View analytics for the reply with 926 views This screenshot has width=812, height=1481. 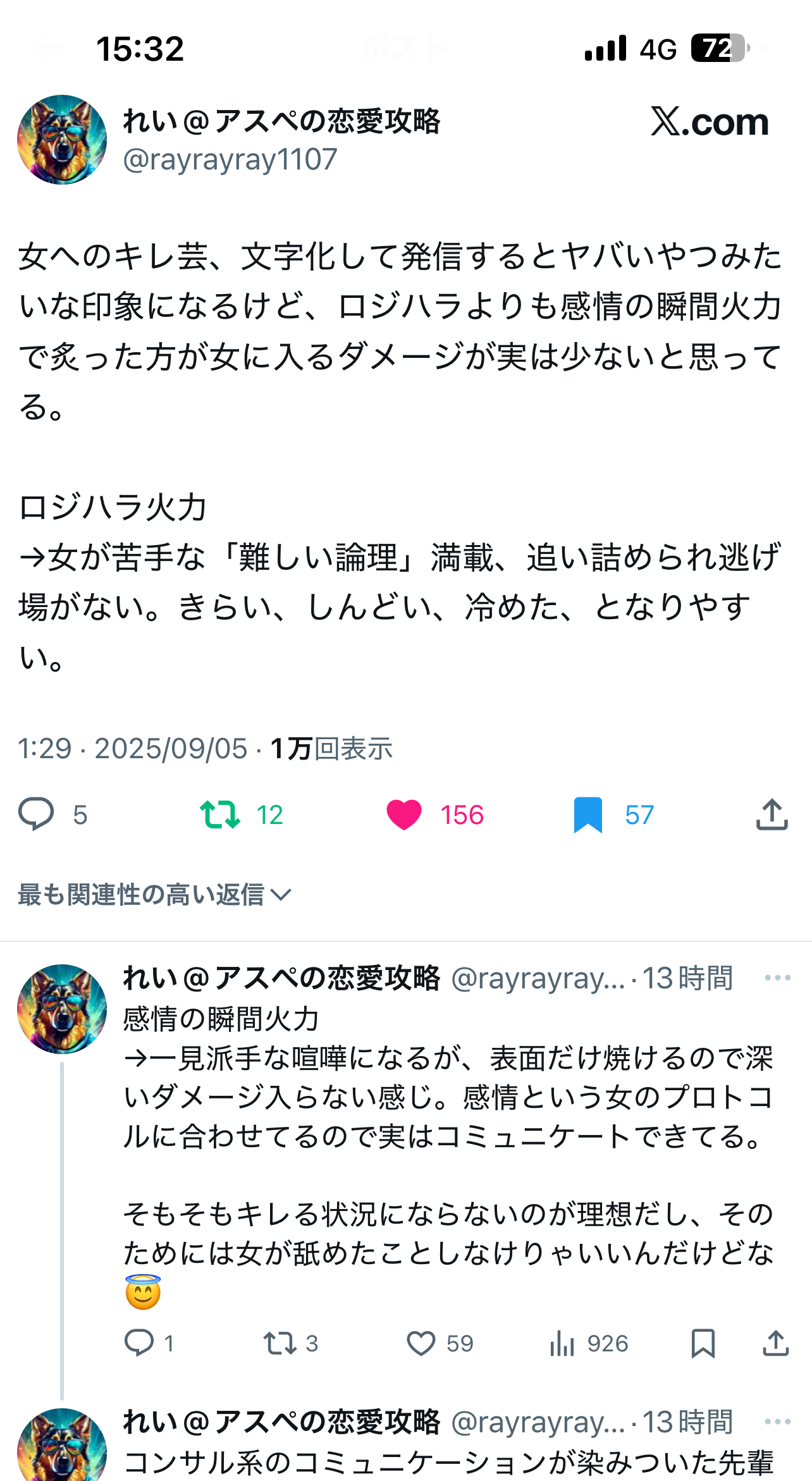point(562,1343)
